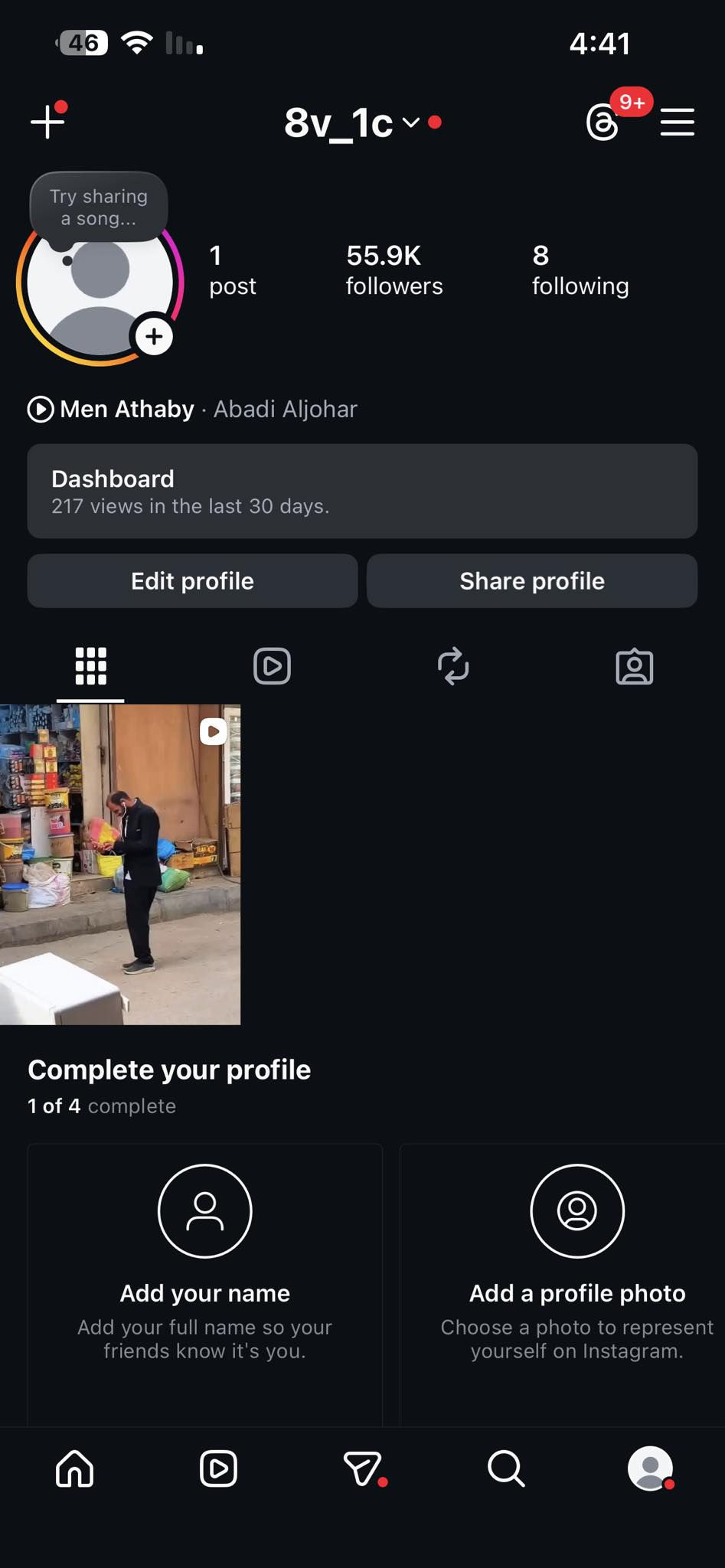
Task: Open Threads from the top bar
Action: click(x=603, y=122)
